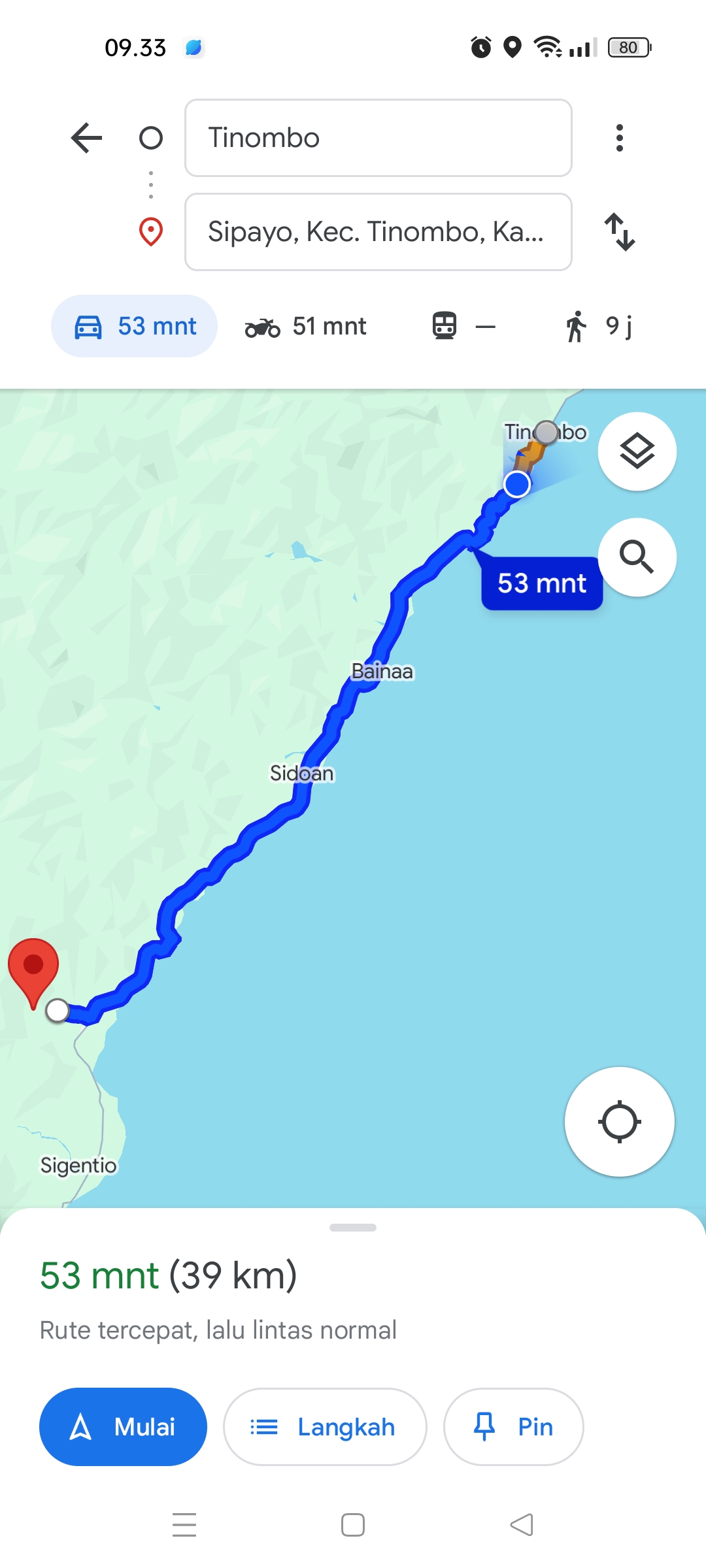
Task: View route steps via Langkah
Action: point(325,1427)
